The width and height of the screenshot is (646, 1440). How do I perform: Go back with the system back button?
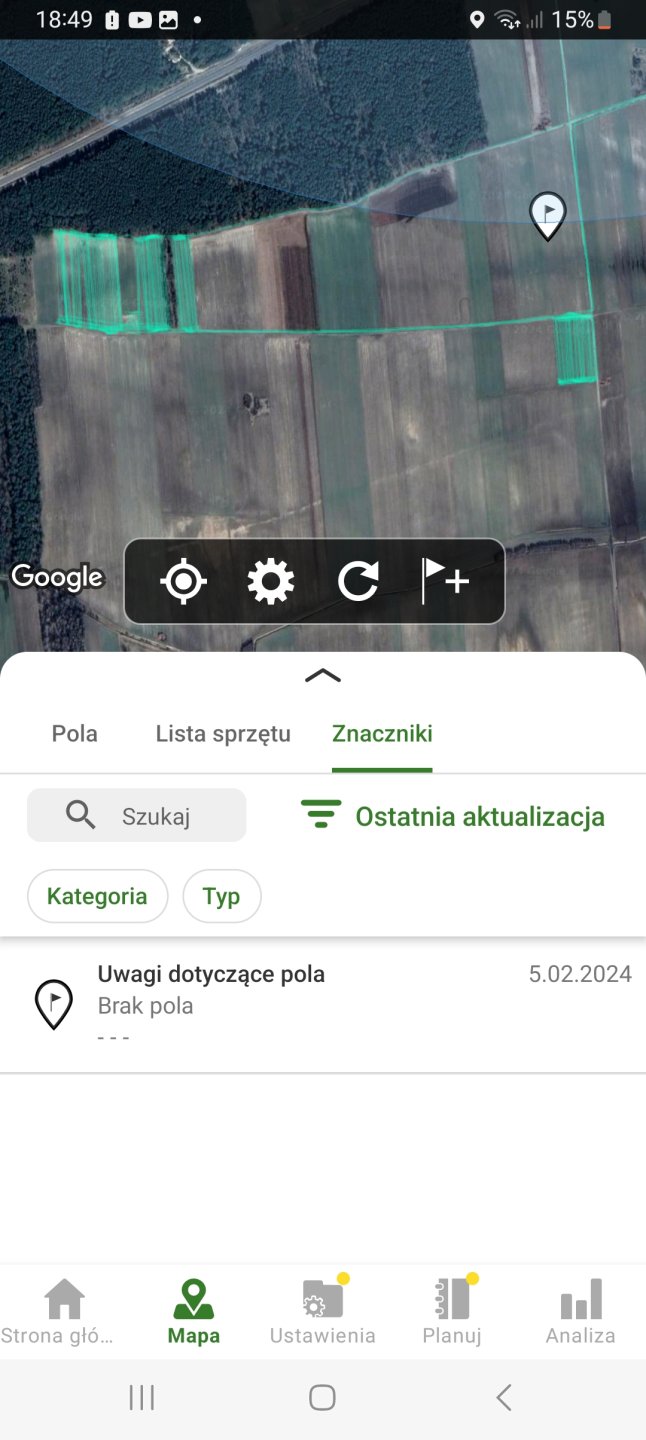pyautogui.click(x=504, y=1397)
